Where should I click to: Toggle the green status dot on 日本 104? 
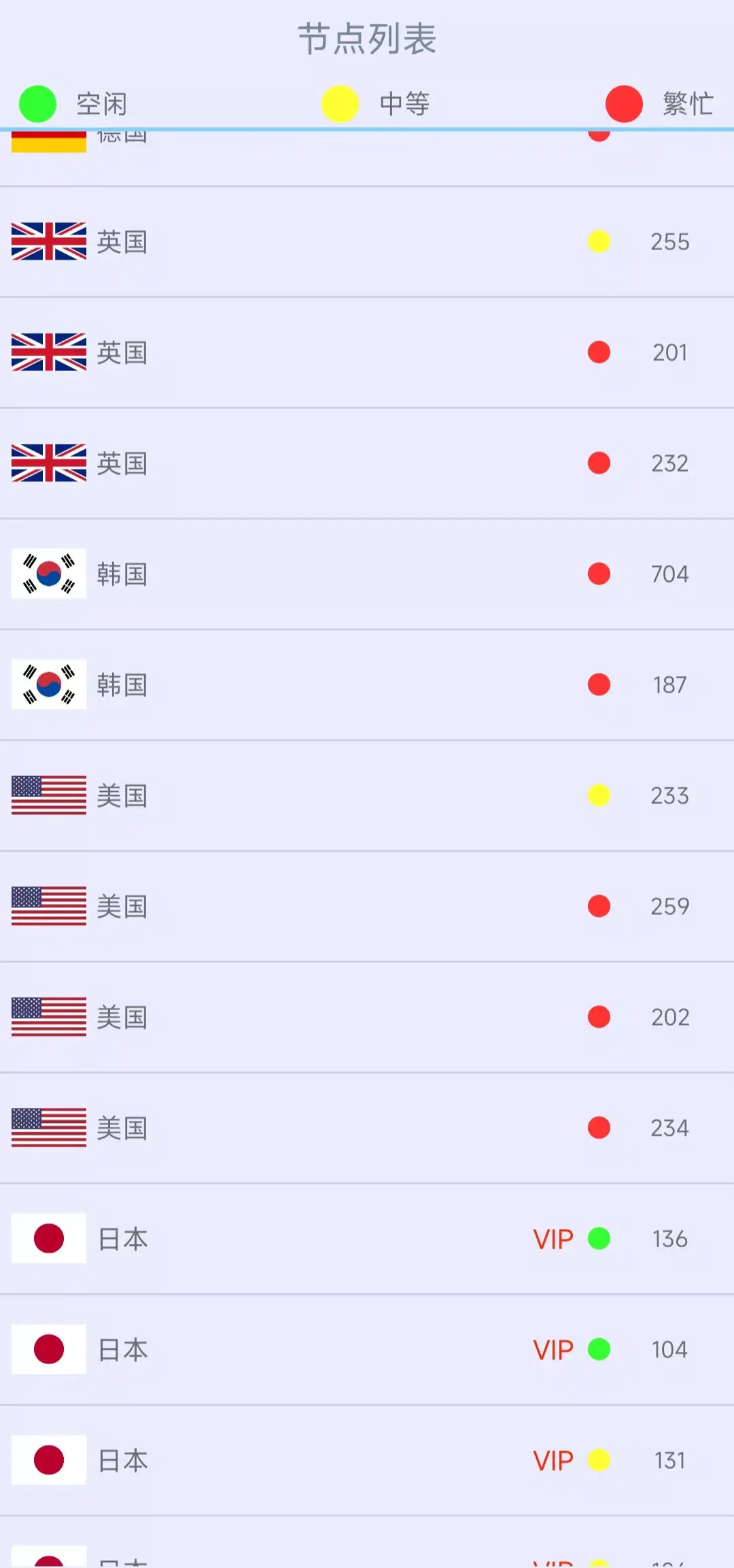pyautogui.click(x=599, y=1349)
